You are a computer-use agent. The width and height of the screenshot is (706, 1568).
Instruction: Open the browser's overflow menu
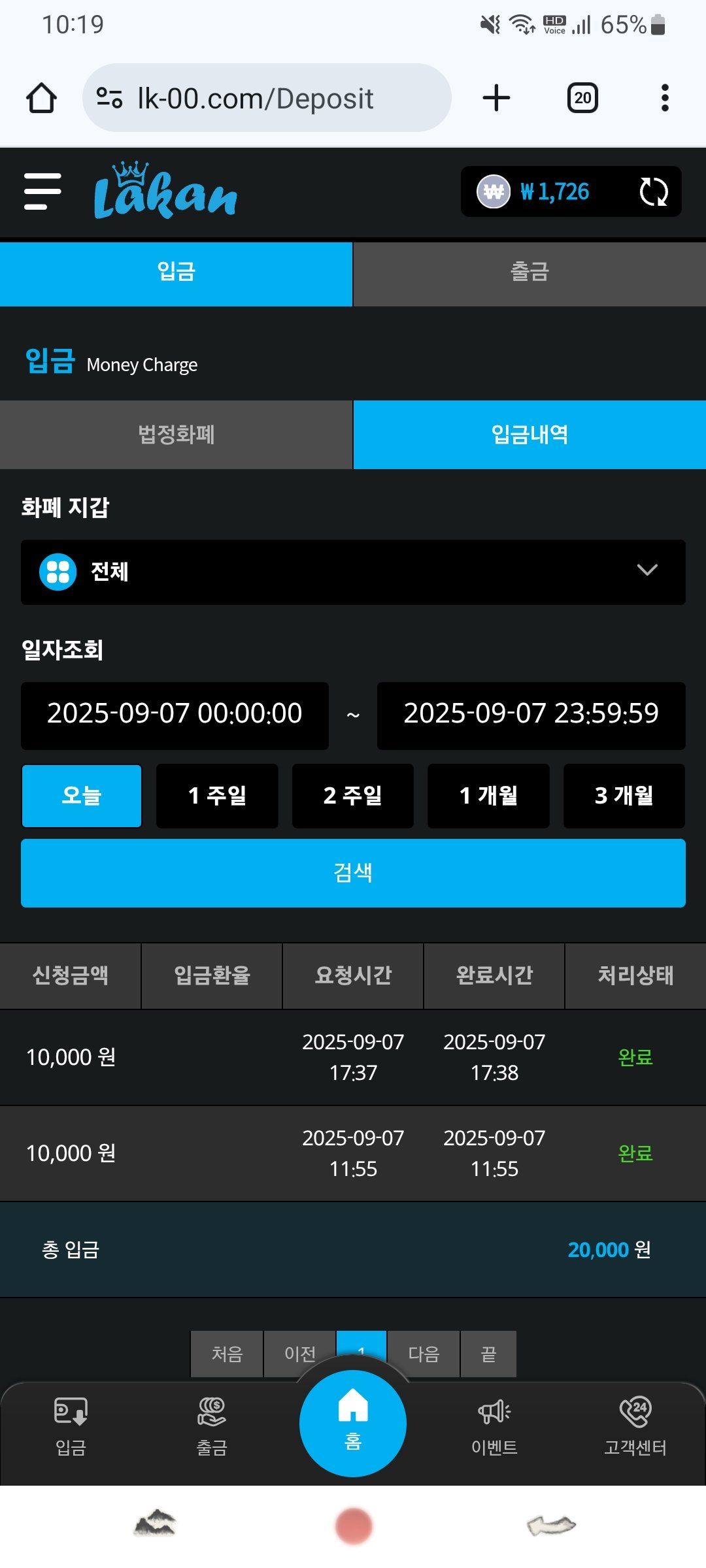tap(665, 98)
